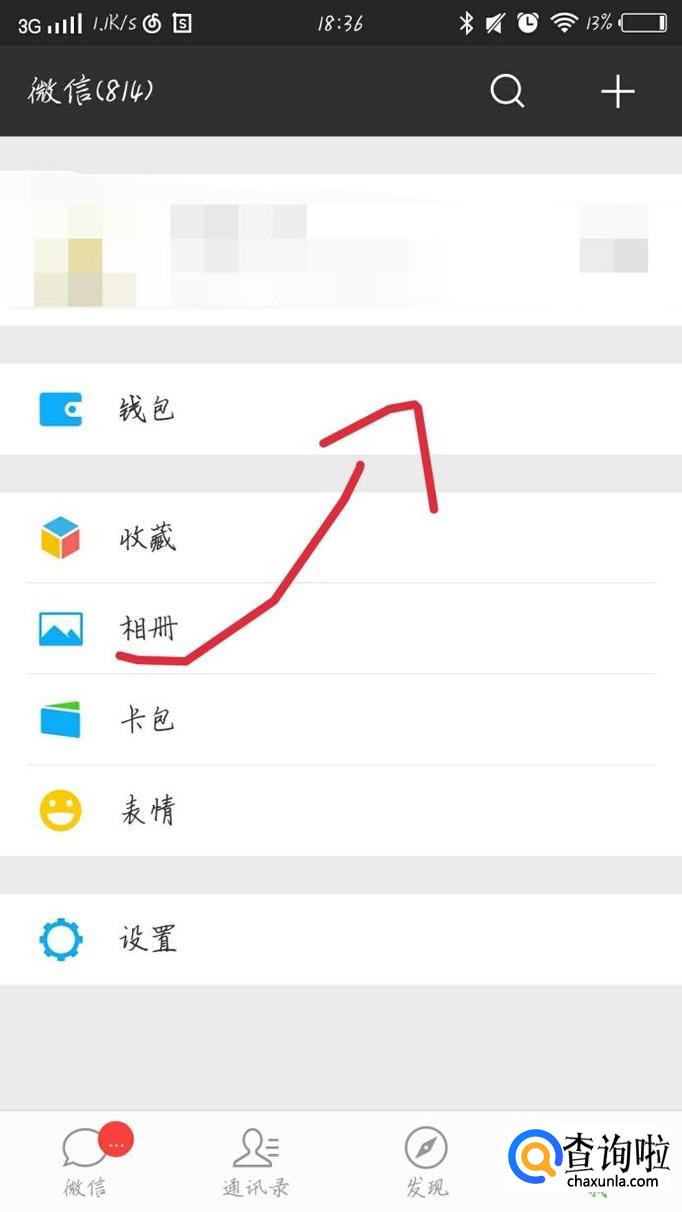The width and height of the screenshot is (682, 1212).
Task: Open the search magnifier icon
Action: pos(507,91)
